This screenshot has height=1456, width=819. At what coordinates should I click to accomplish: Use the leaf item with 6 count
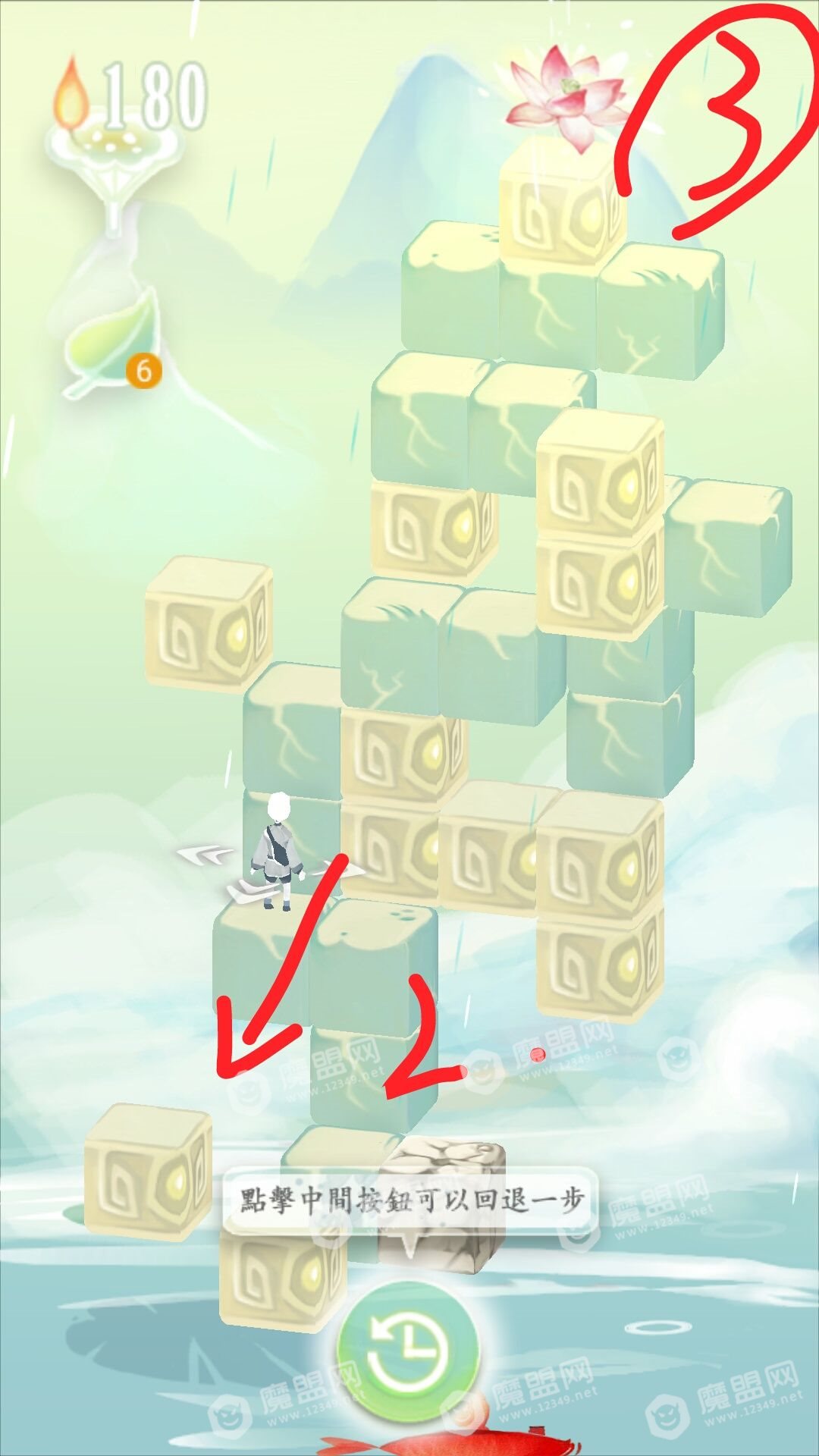click(x=114, y=341)
